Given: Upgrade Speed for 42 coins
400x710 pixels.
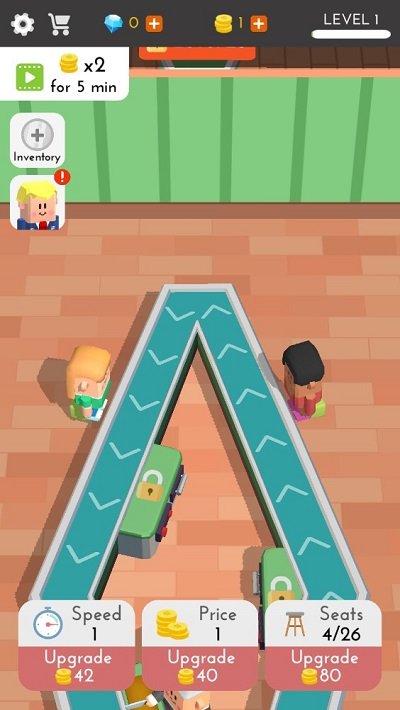Looking at the screenshot, I should coord(77,667).
